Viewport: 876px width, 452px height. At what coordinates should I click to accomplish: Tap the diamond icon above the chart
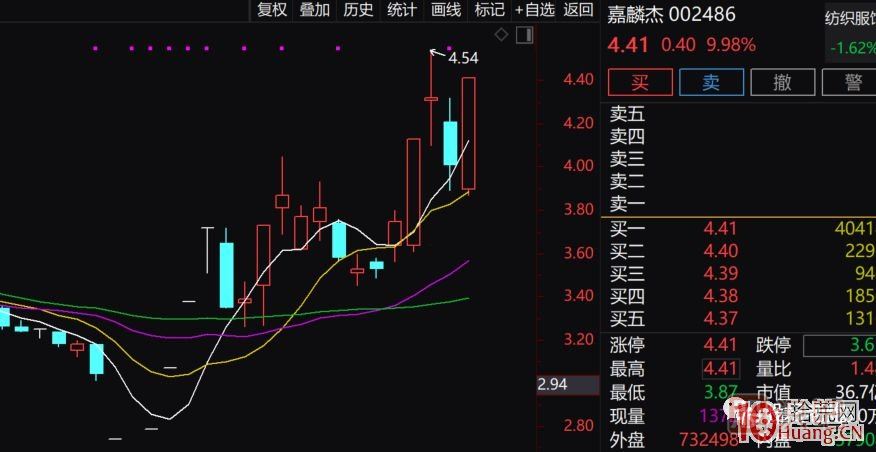[x=503, y=33]
